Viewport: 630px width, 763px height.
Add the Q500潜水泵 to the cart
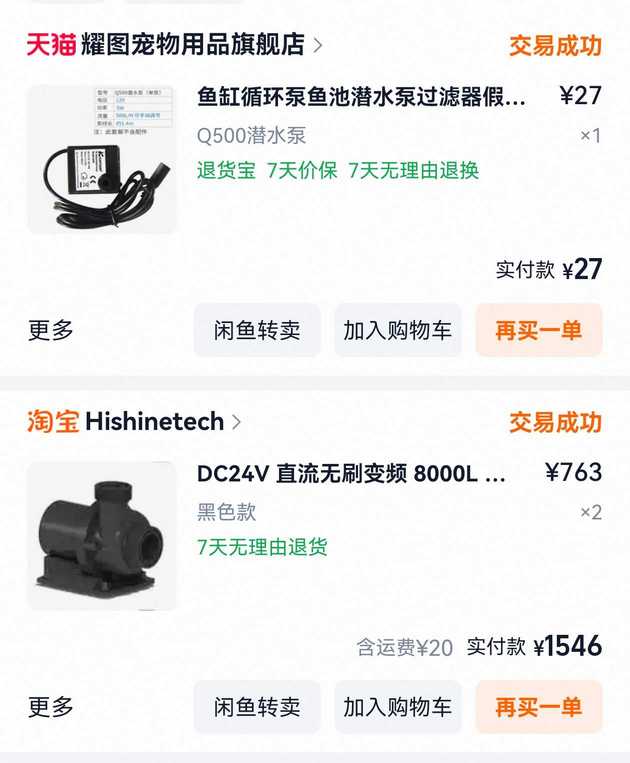(x=397, y=330)
